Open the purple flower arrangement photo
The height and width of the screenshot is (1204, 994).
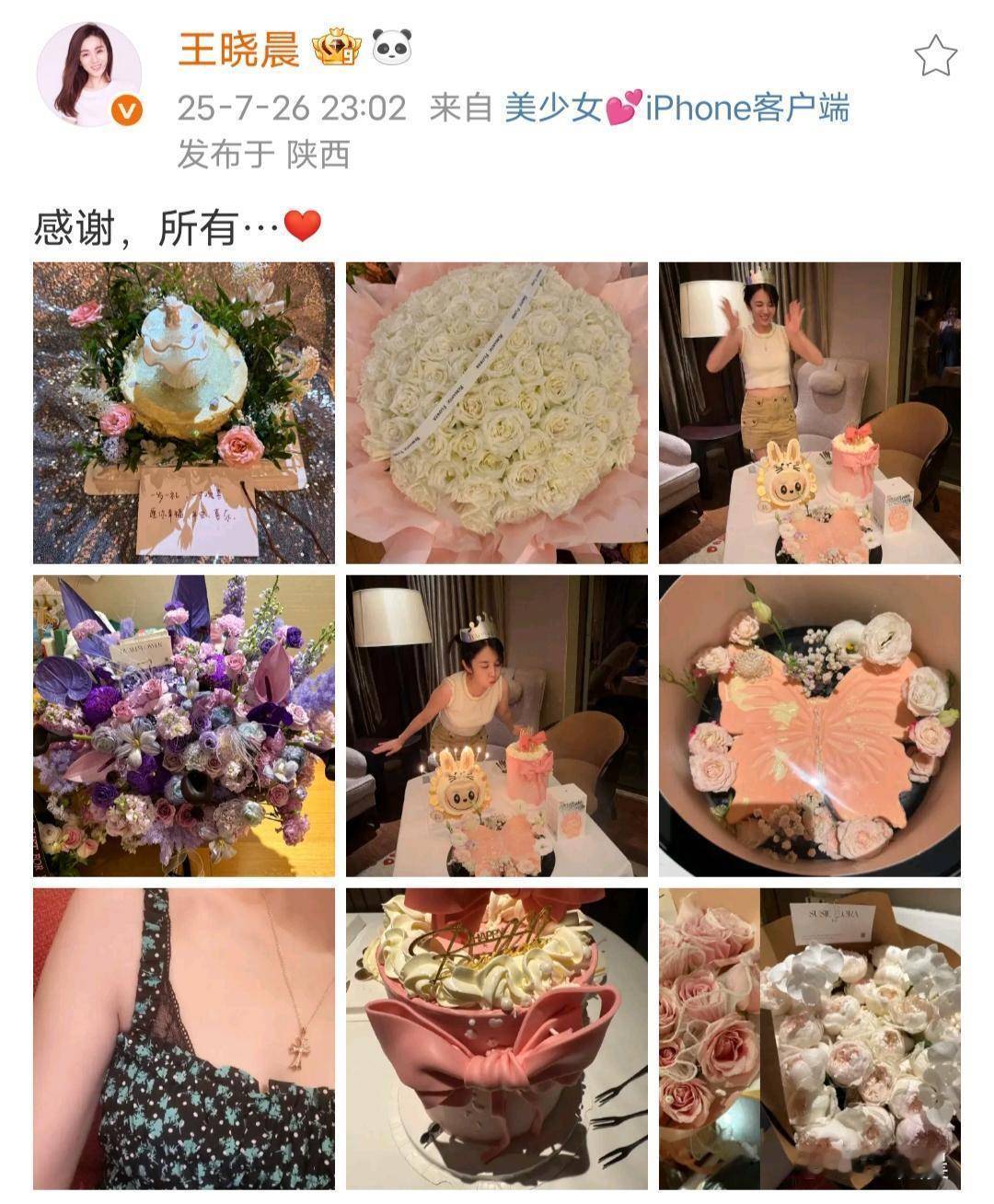[x=184, y=725]
